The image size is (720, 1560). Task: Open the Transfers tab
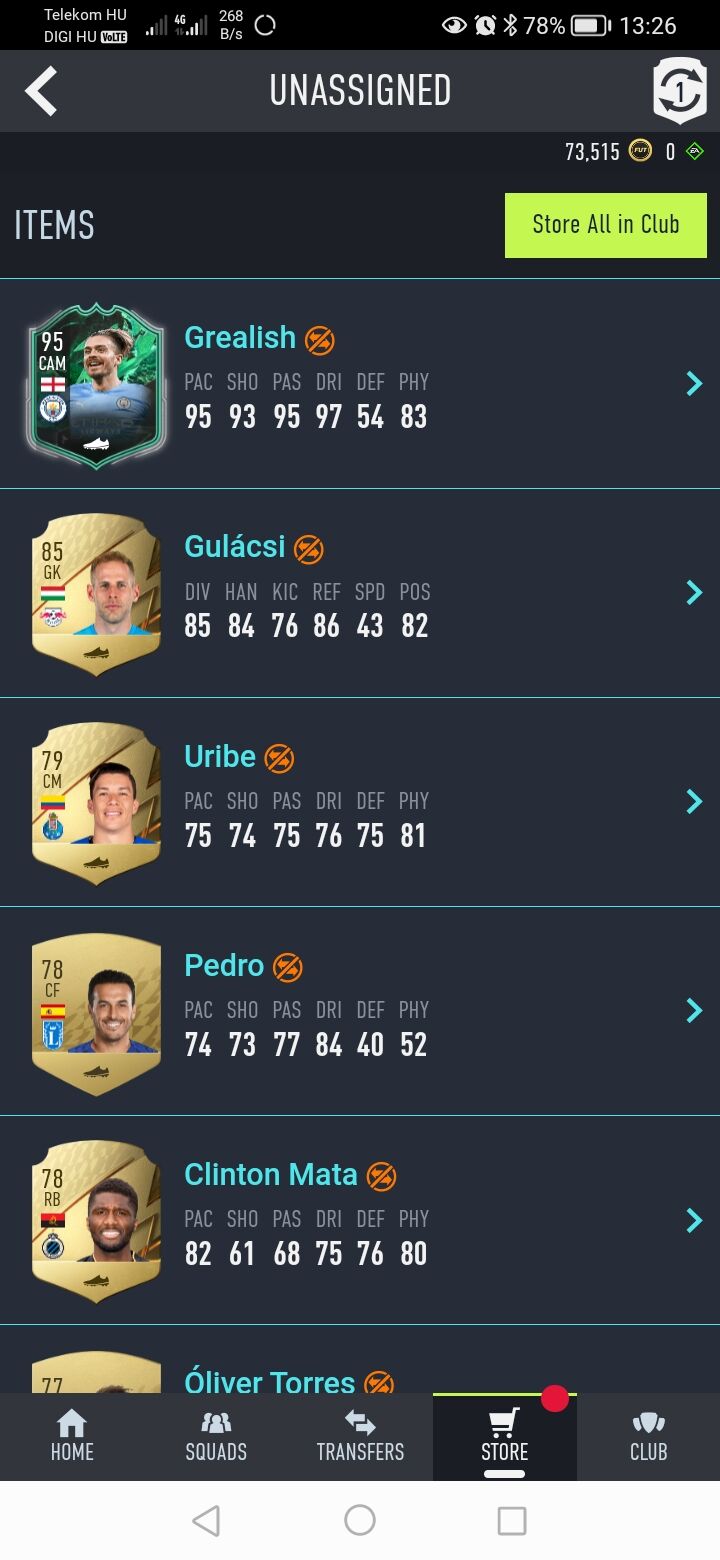coord(360,1437)
